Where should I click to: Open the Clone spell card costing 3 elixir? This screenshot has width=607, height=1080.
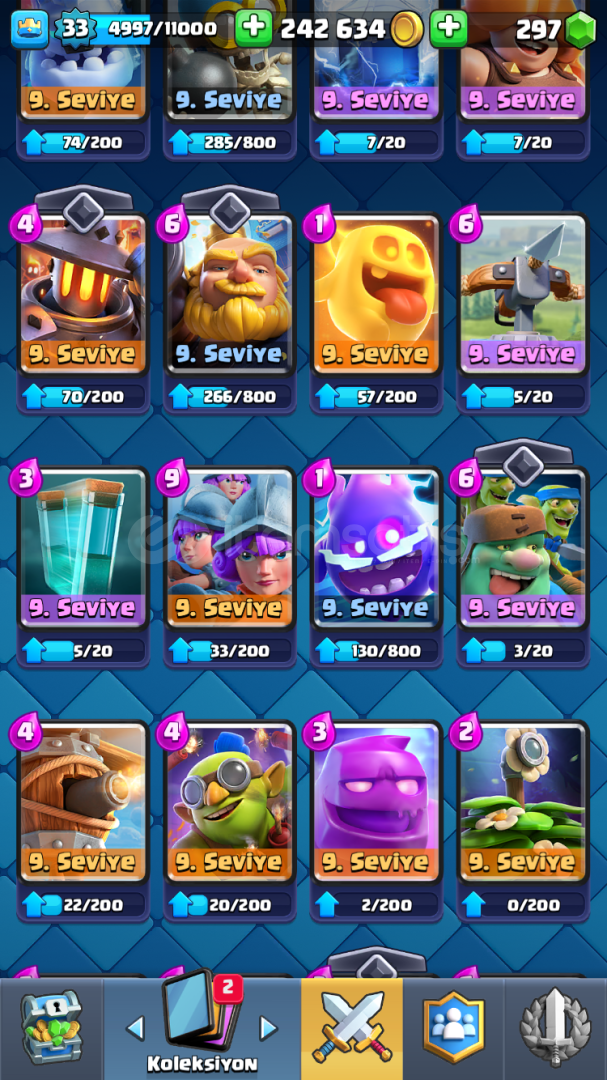[x=83, y=548]
